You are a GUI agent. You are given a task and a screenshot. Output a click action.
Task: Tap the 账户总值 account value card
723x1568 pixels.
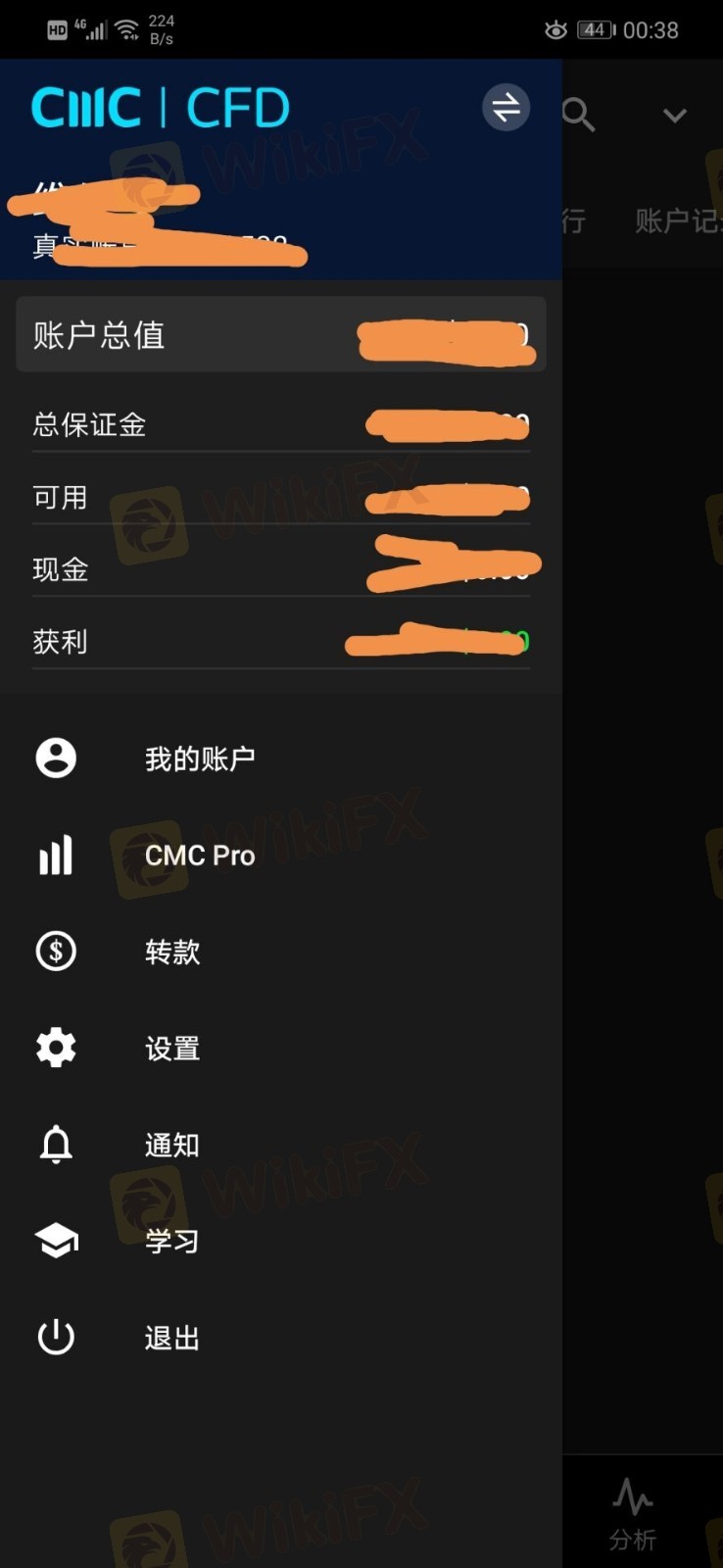(x=281, y=335)
